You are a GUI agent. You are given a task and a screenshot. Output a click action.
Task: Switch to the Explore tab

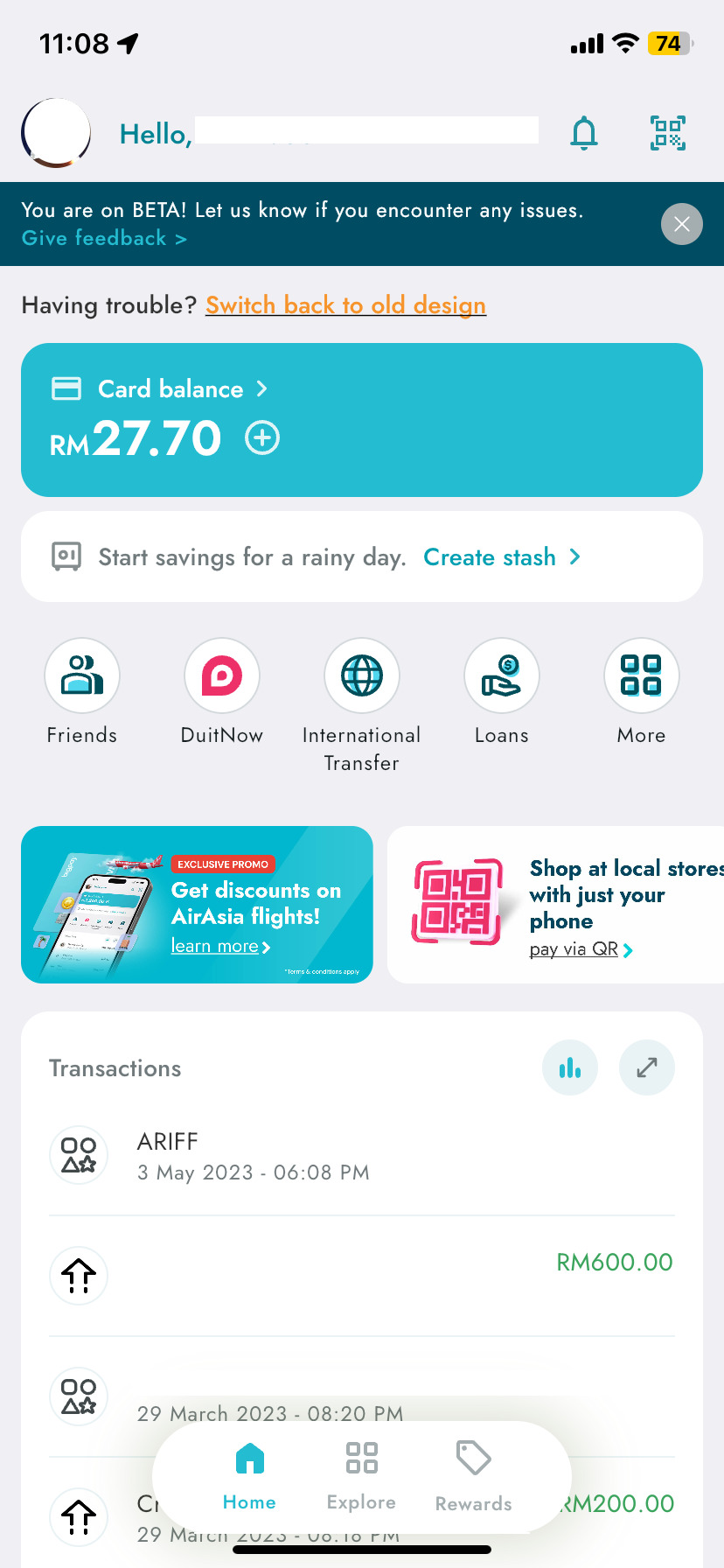tap(361, 1475)
